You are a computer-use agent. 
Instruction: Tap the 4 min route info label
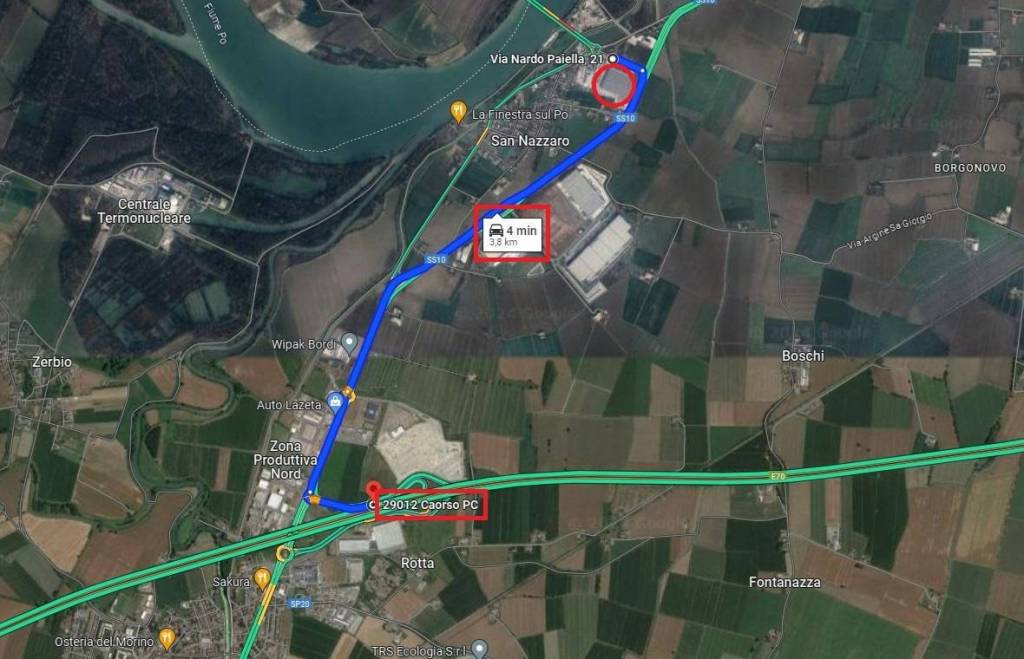(511, 234)
